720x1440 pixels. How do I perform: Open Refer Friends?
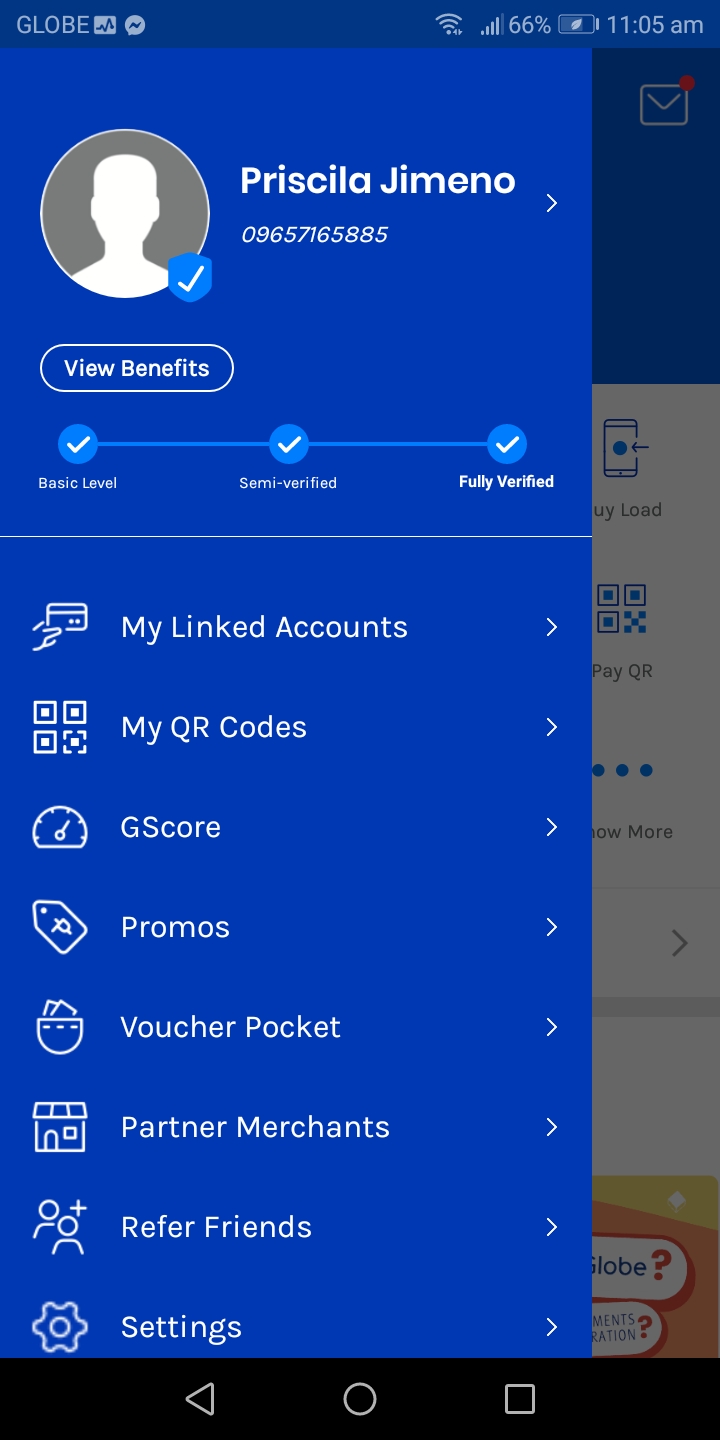pyautogui.click(x=216, y=1227)
